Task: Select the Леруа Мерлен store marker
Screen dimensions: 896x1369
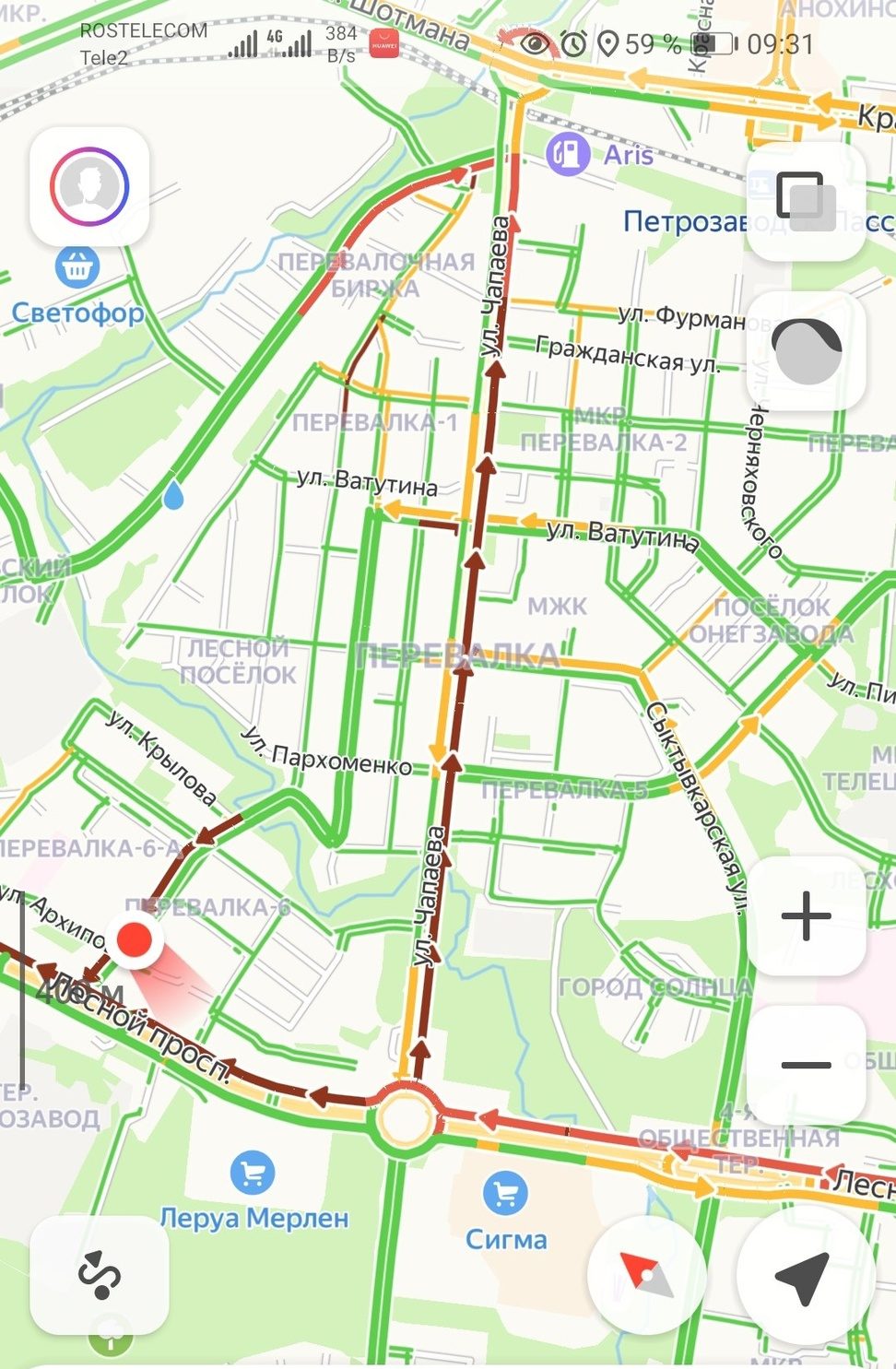Action: [253, 1173]
